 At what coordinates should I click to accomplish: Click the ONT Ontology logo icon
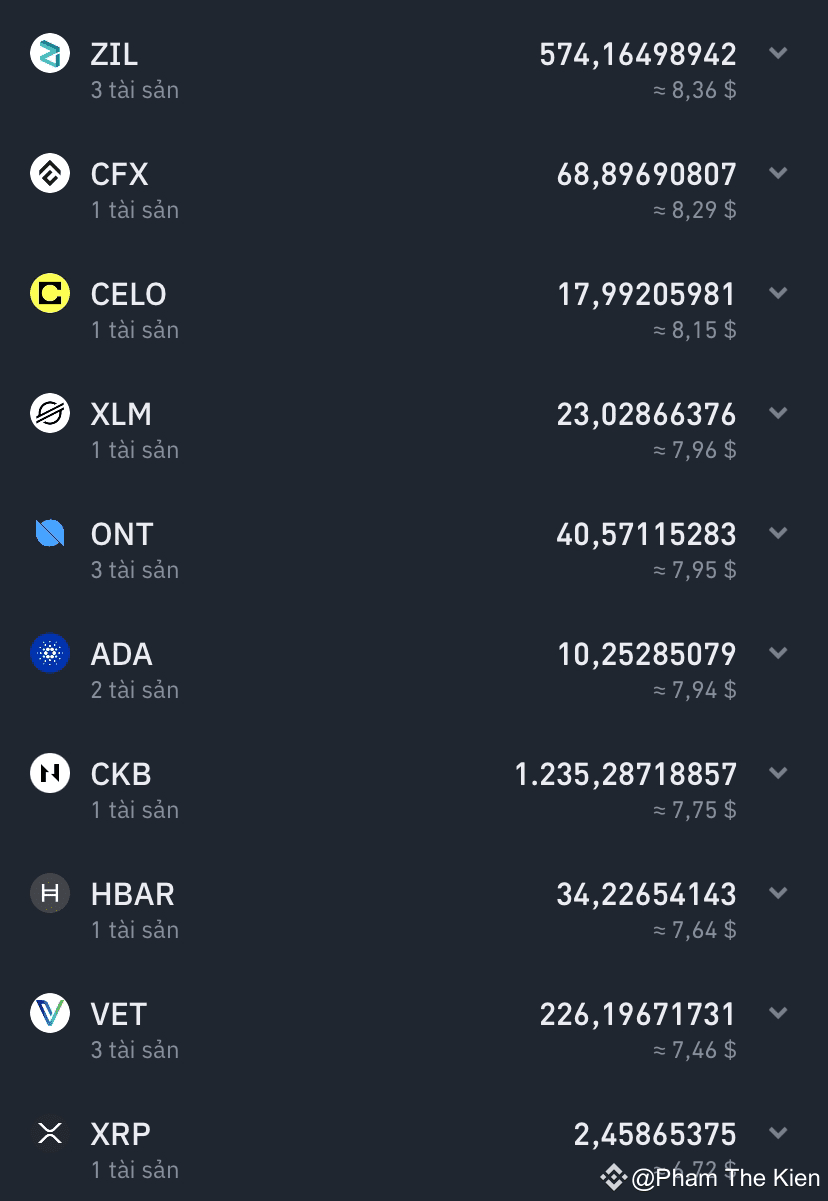(50, 533)
